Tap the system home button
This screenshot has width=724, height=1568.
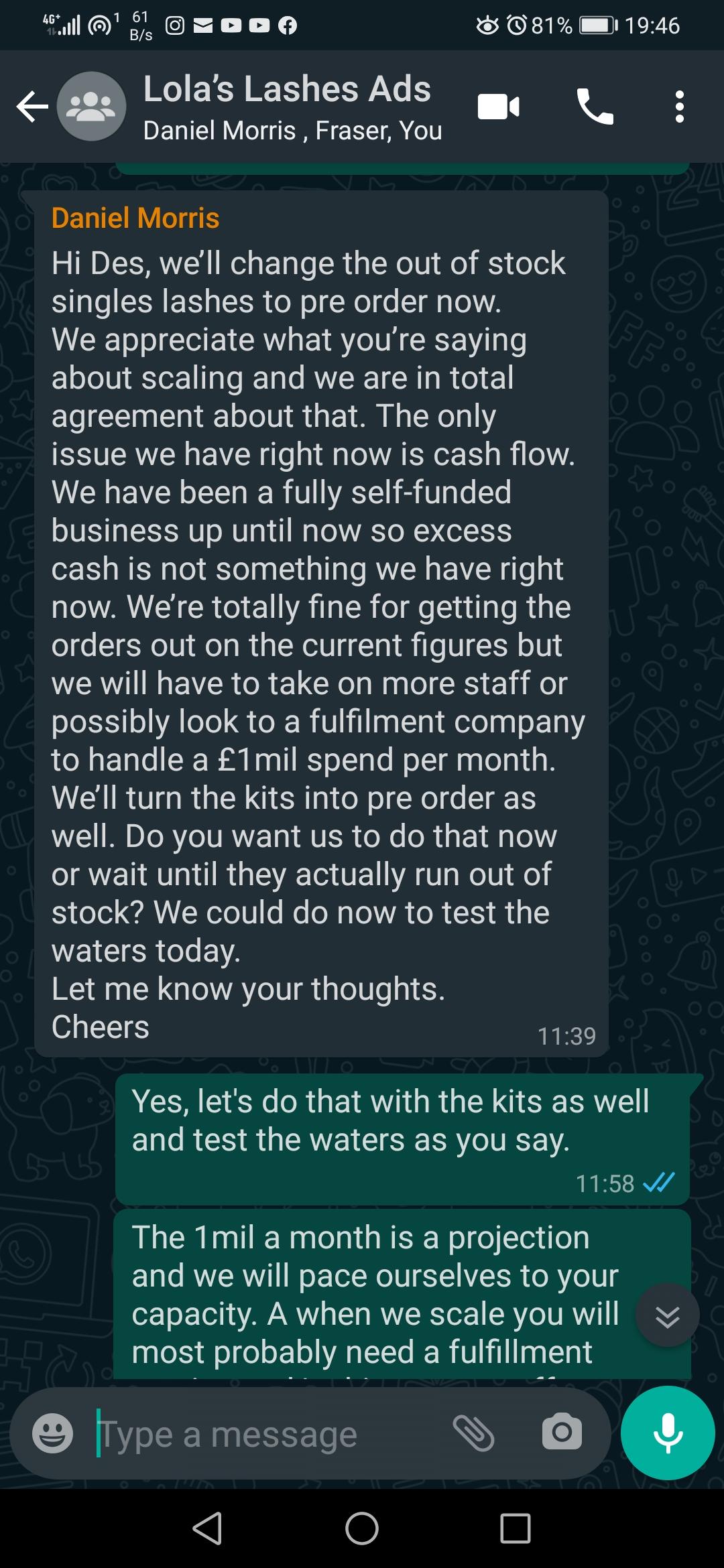[362, 1528]
